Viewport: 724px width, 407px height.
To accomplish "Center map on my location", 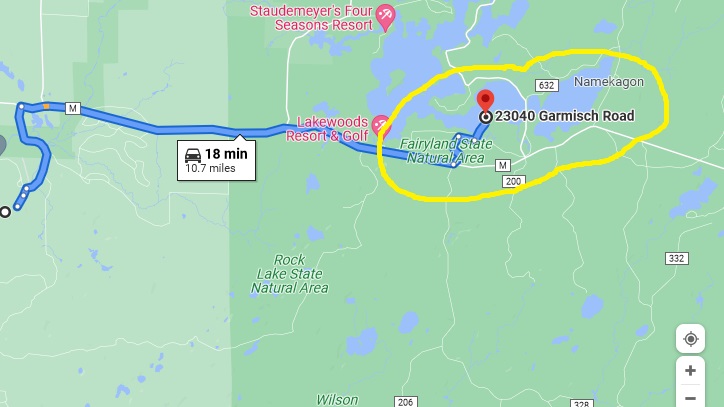I will (690, 339).
